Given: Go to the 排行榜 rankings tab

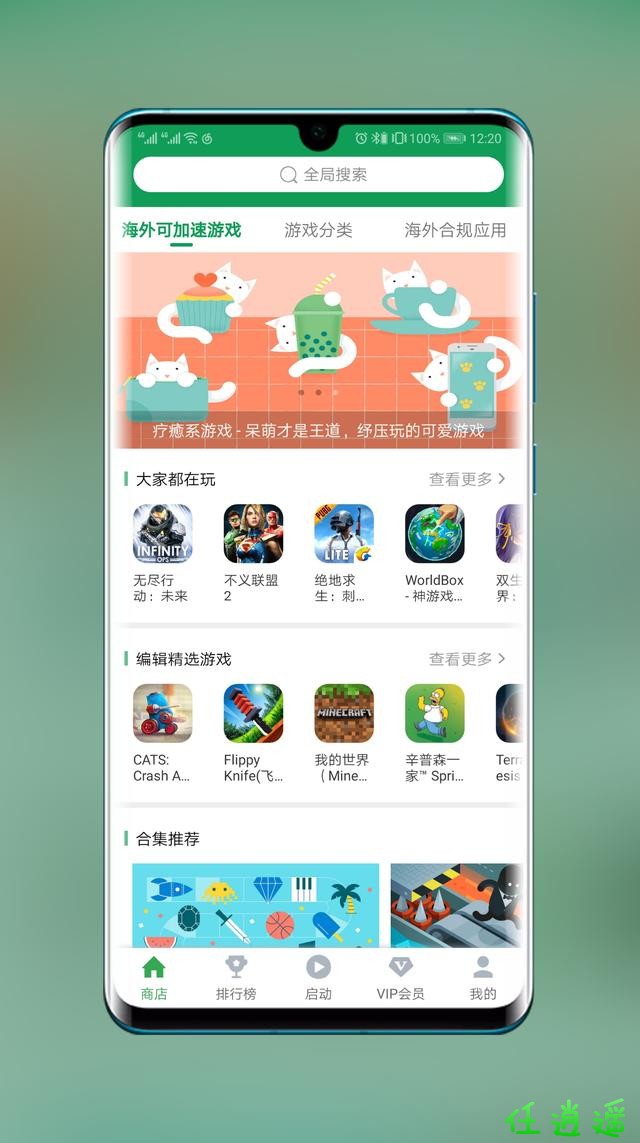Looking at the screenshot, I should (236, 978).
